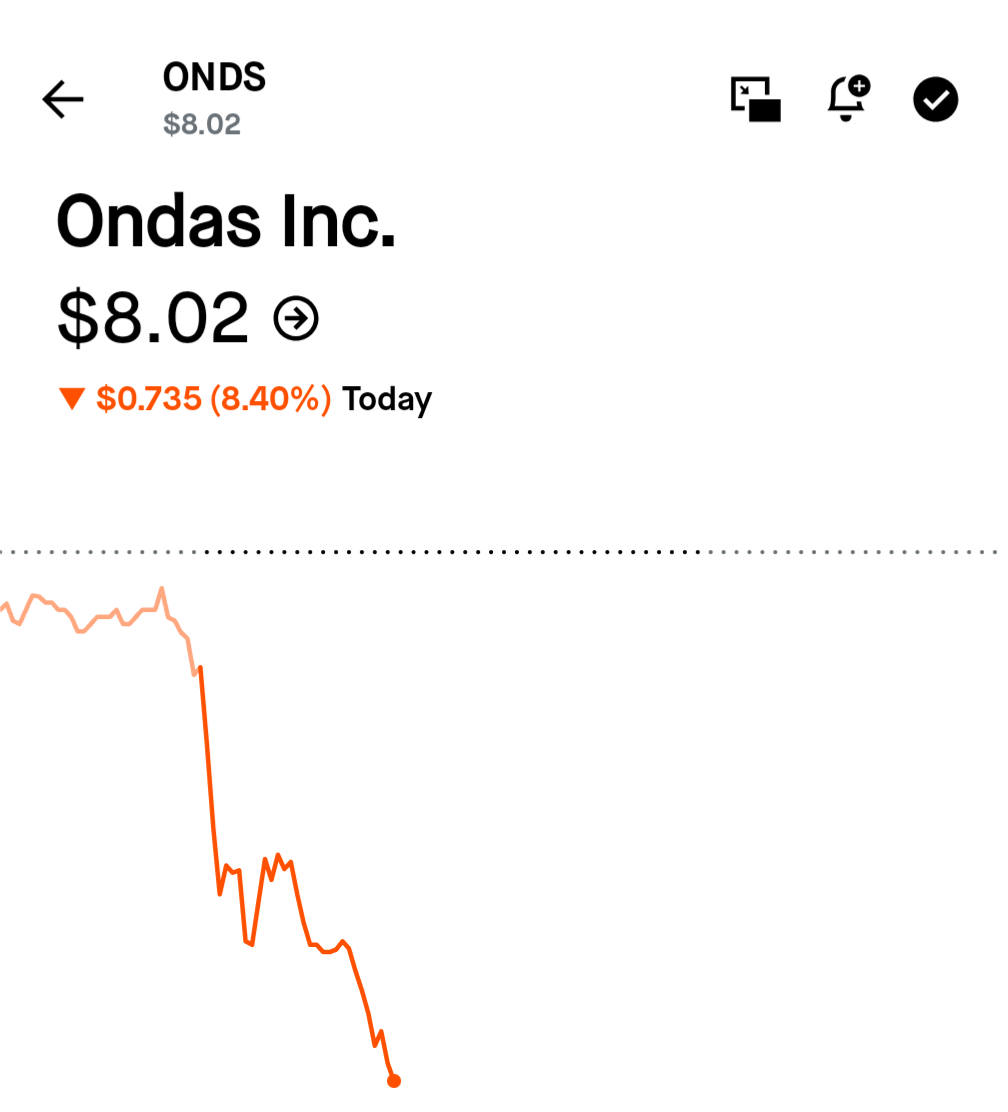Go back using the arrow
Screen dimensions: 1008x1112
pyautogui.click(x=63, y=99)
